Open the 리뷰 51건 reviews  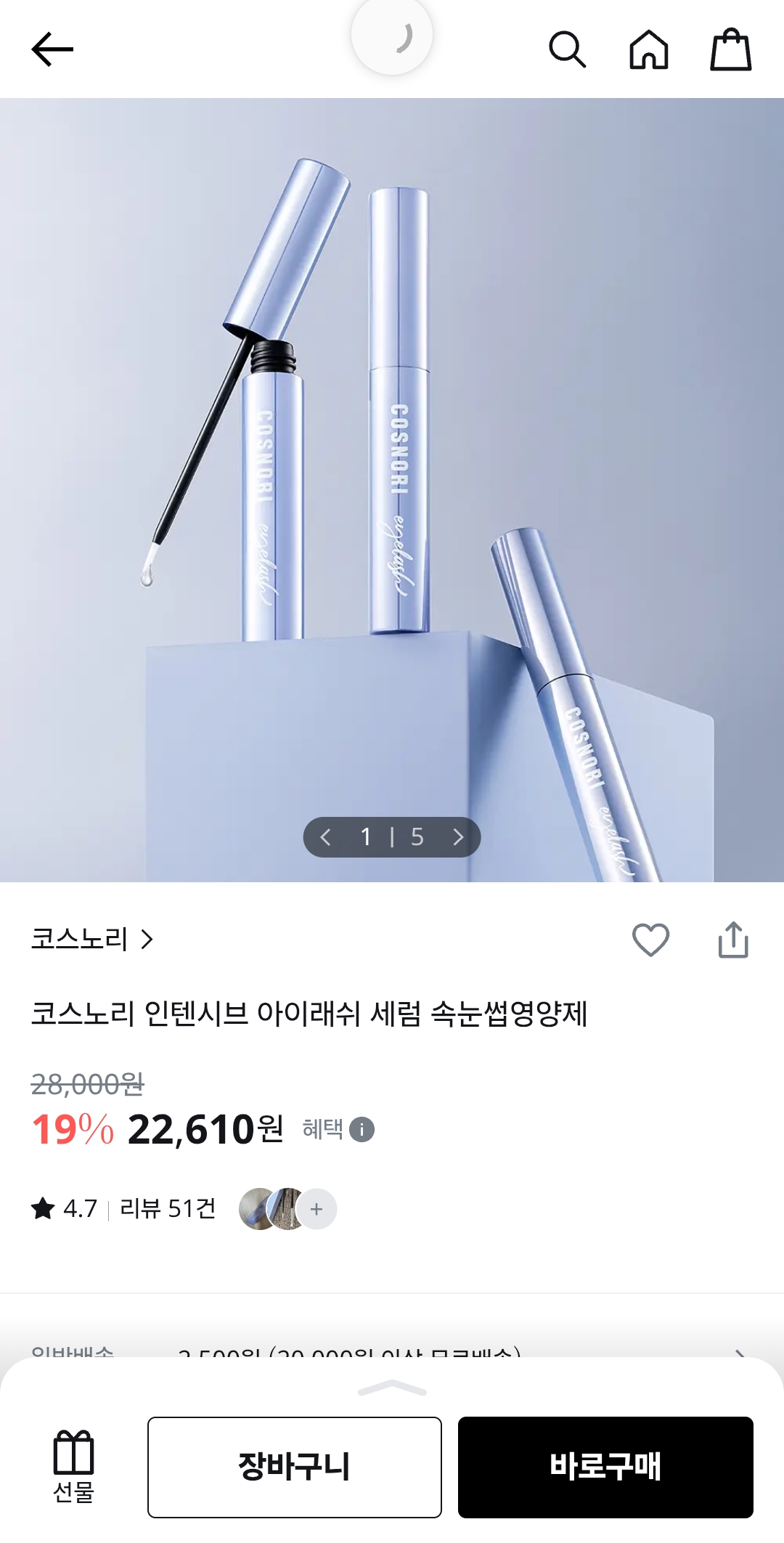tap(168, 1208)
